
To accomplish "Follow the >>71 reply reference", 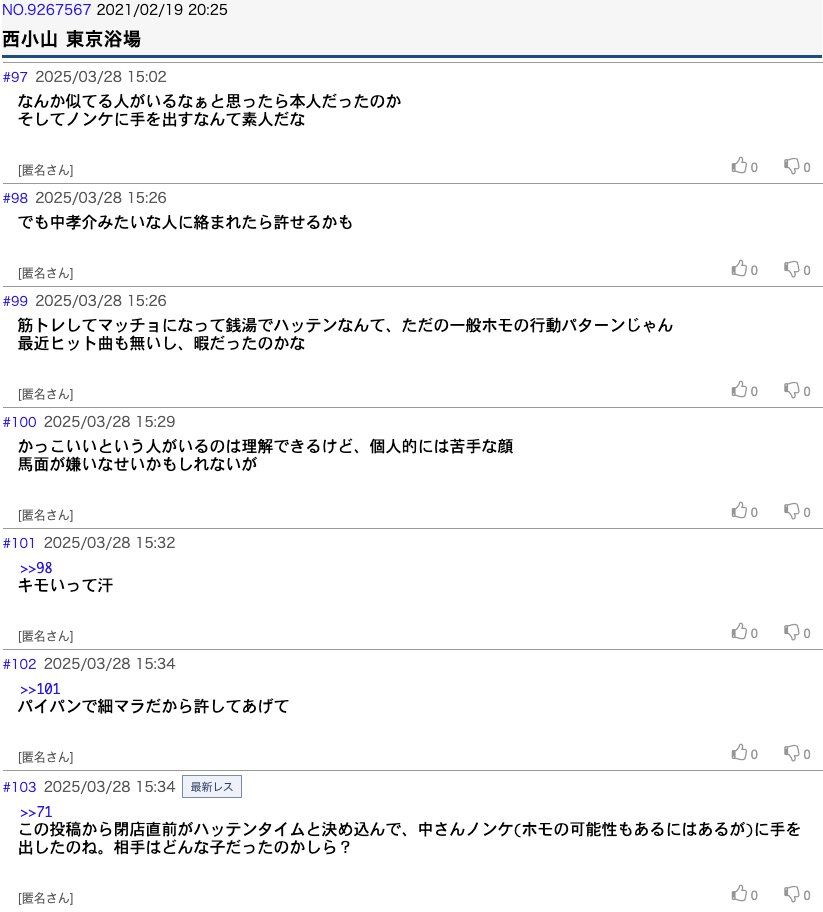I will (36, 812).
